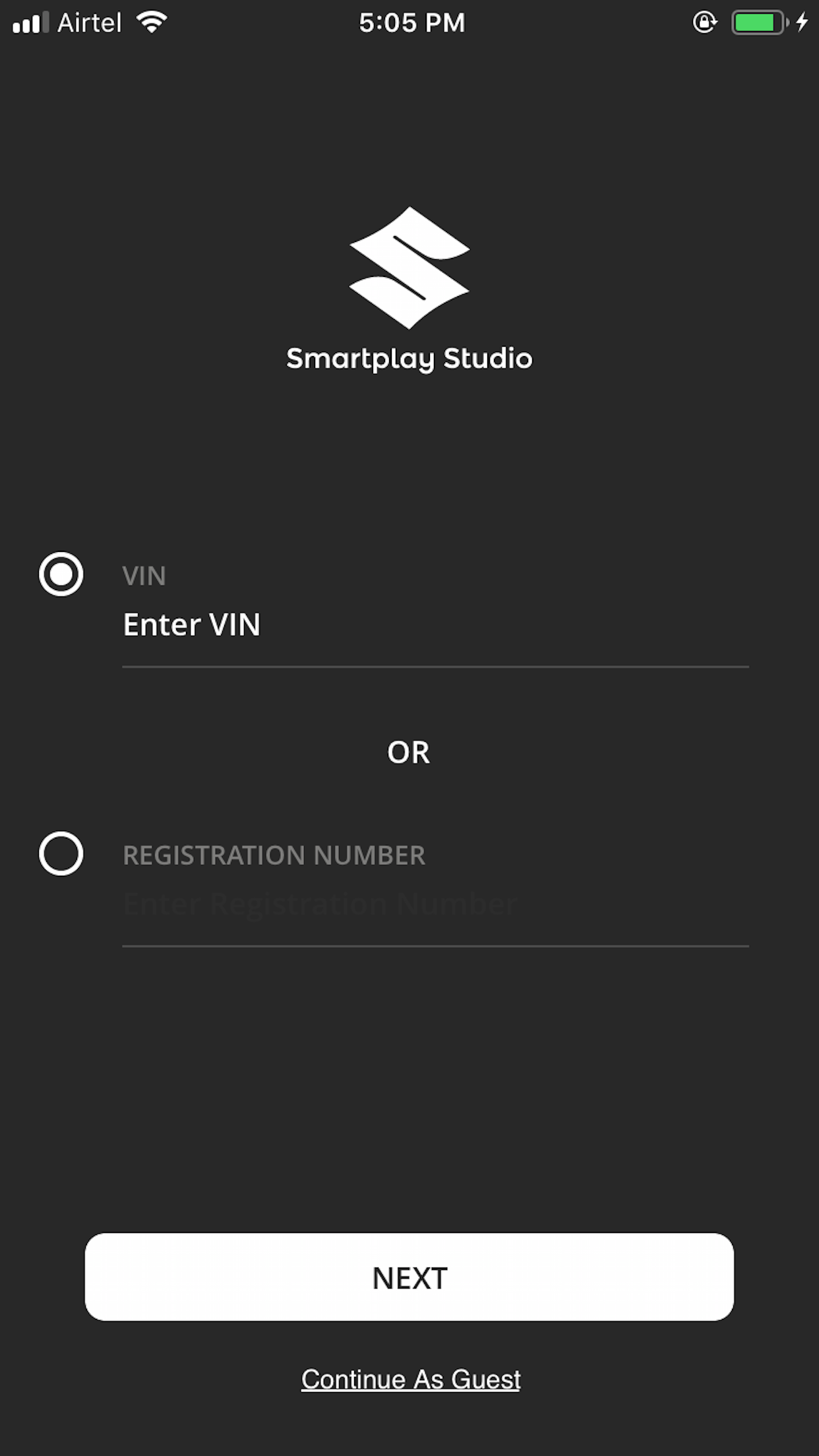The width and height of the screenshot is (819, 1456).
Task: Click the VIN field underline
Action: coord(435,667)
